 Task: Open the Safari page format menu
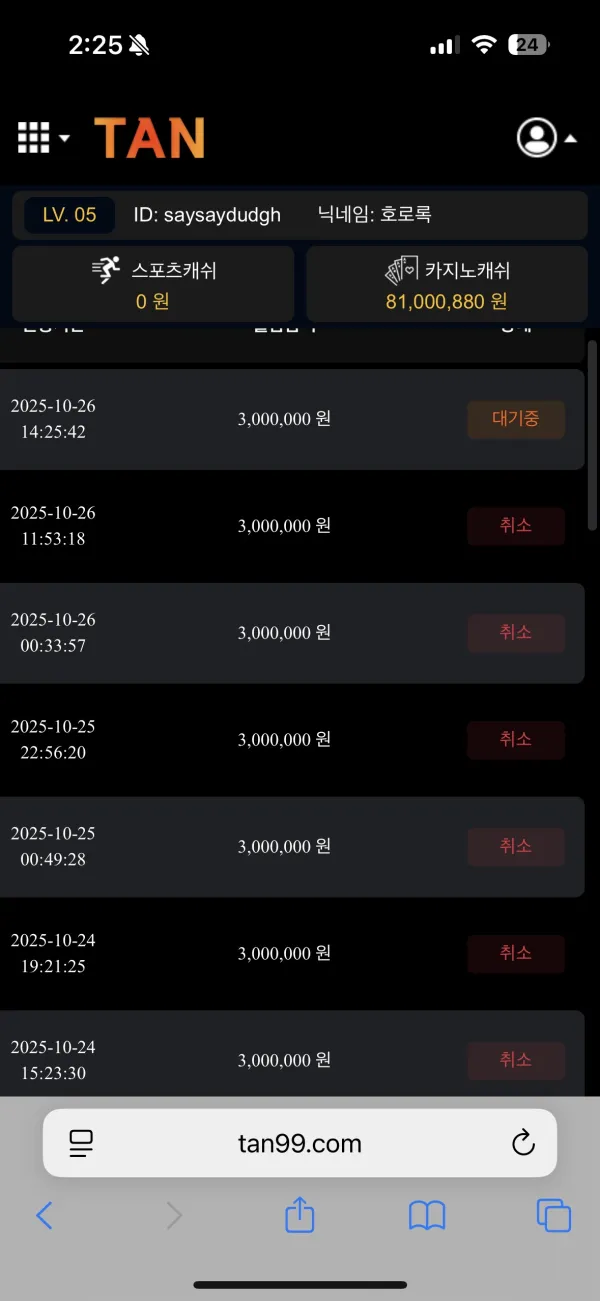point(81,1143)
